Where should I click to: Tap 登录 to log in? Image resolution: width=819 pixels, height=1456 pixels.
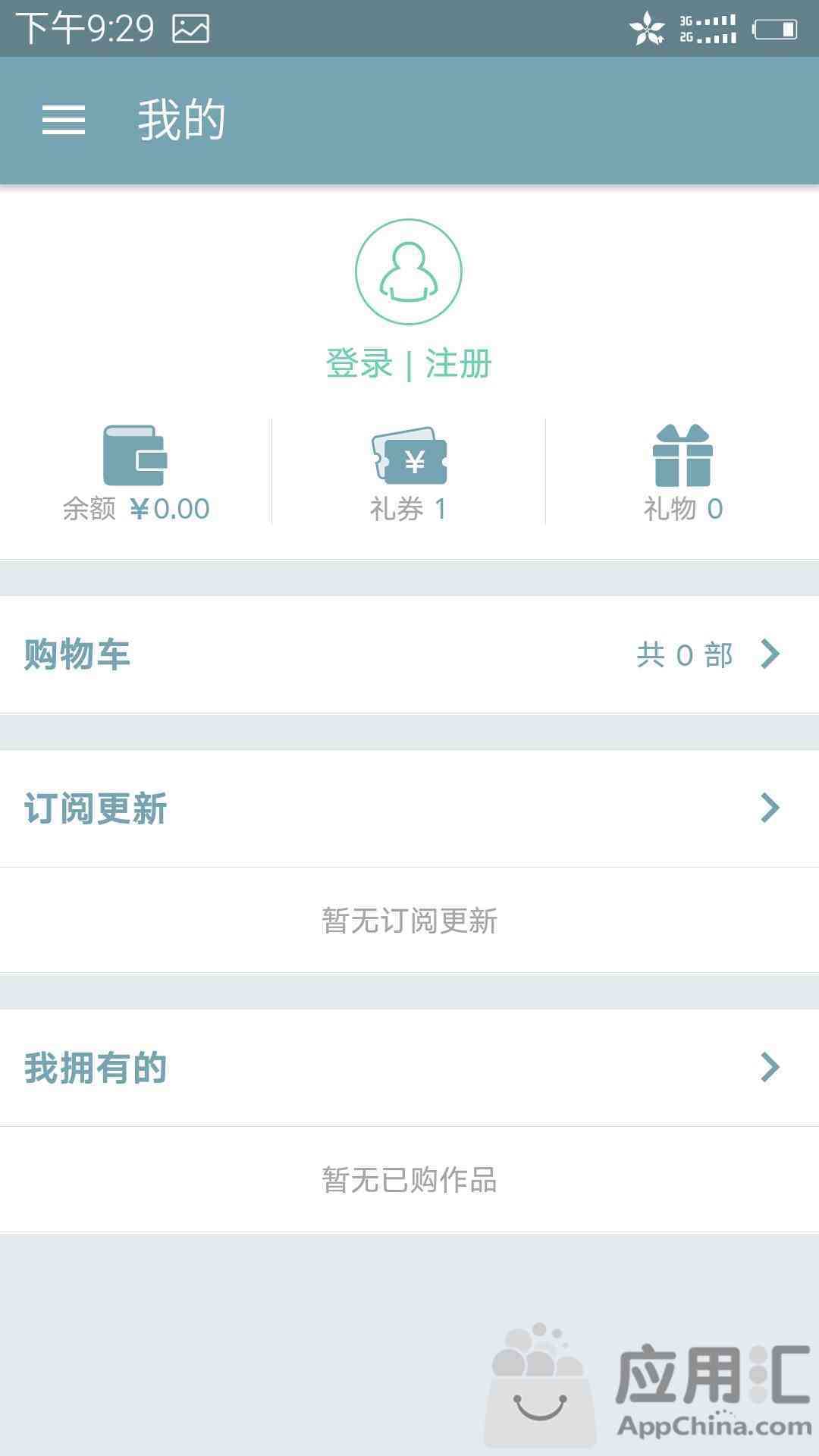[359, 363]
